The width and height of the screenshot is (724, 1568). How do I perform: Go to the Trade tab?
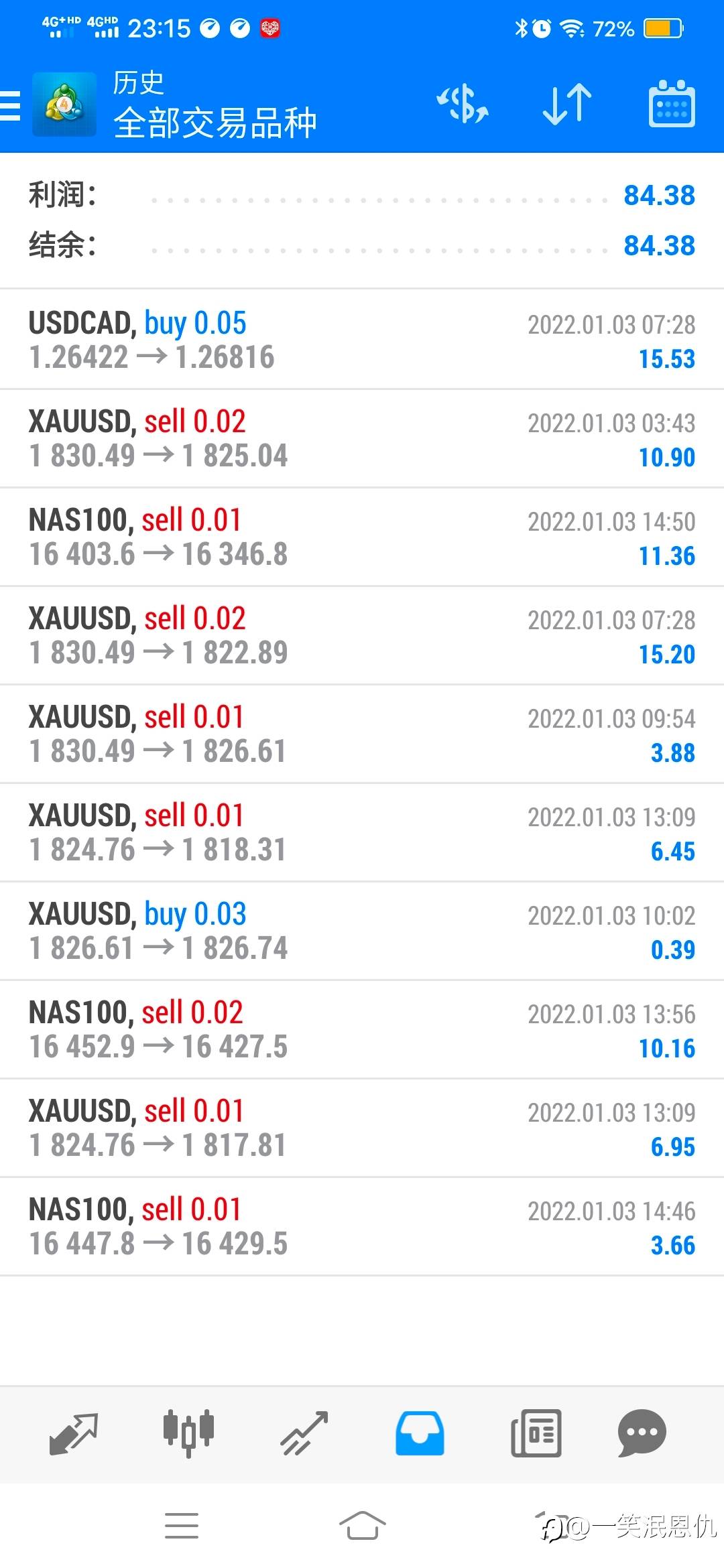click(304, 1433)
